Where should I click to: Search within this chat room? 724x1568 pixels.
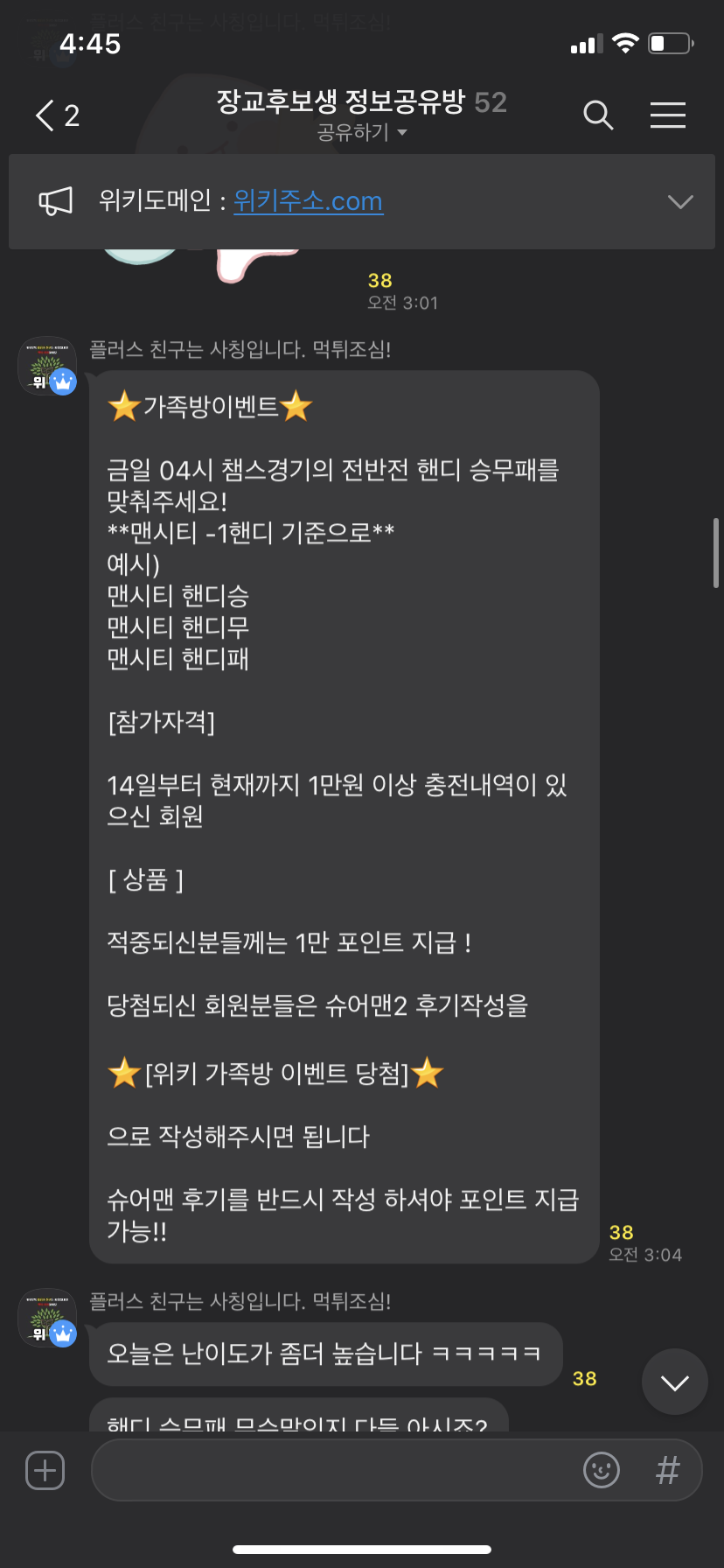[598, 115]
